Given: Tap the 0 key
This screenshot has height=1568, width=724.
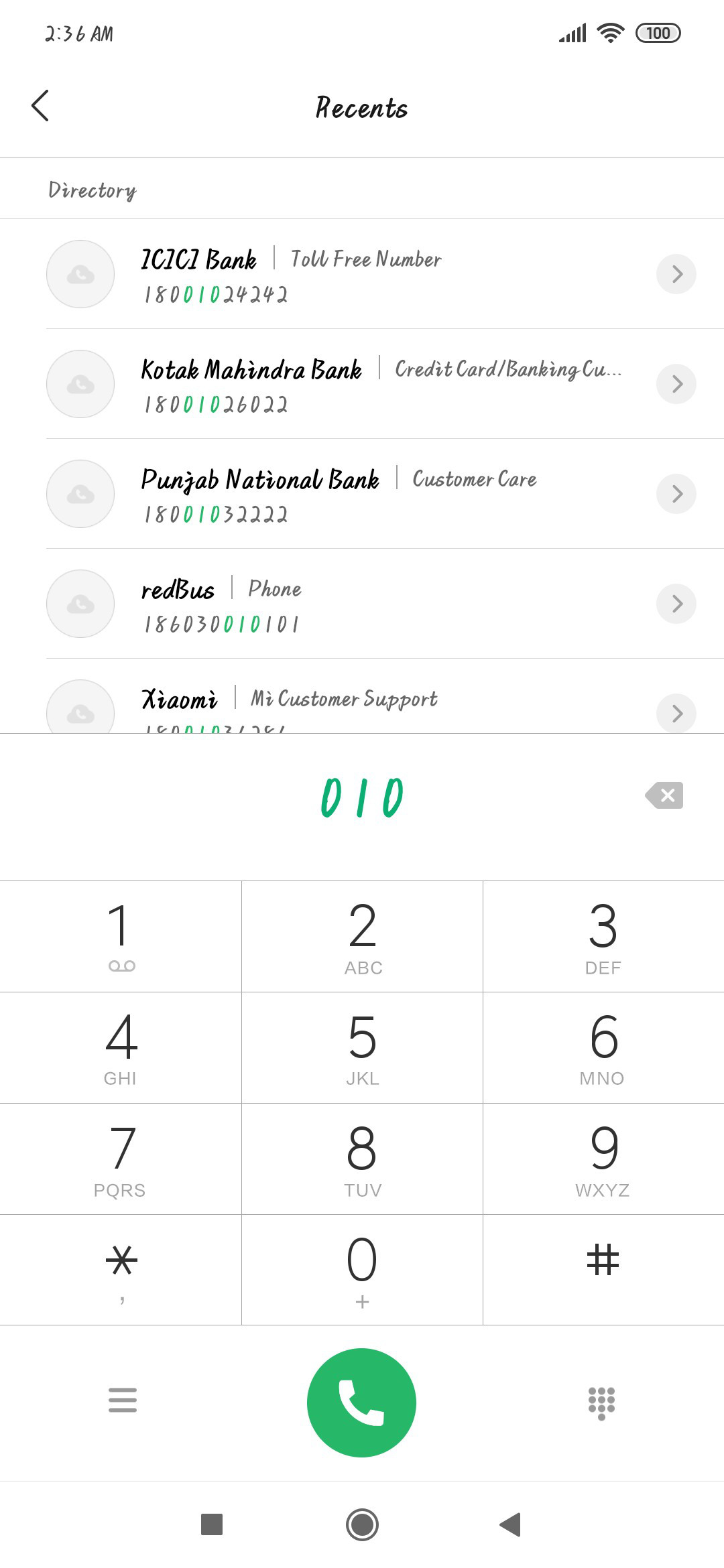Looking at the screenshot, I should tap(362, 1270).
